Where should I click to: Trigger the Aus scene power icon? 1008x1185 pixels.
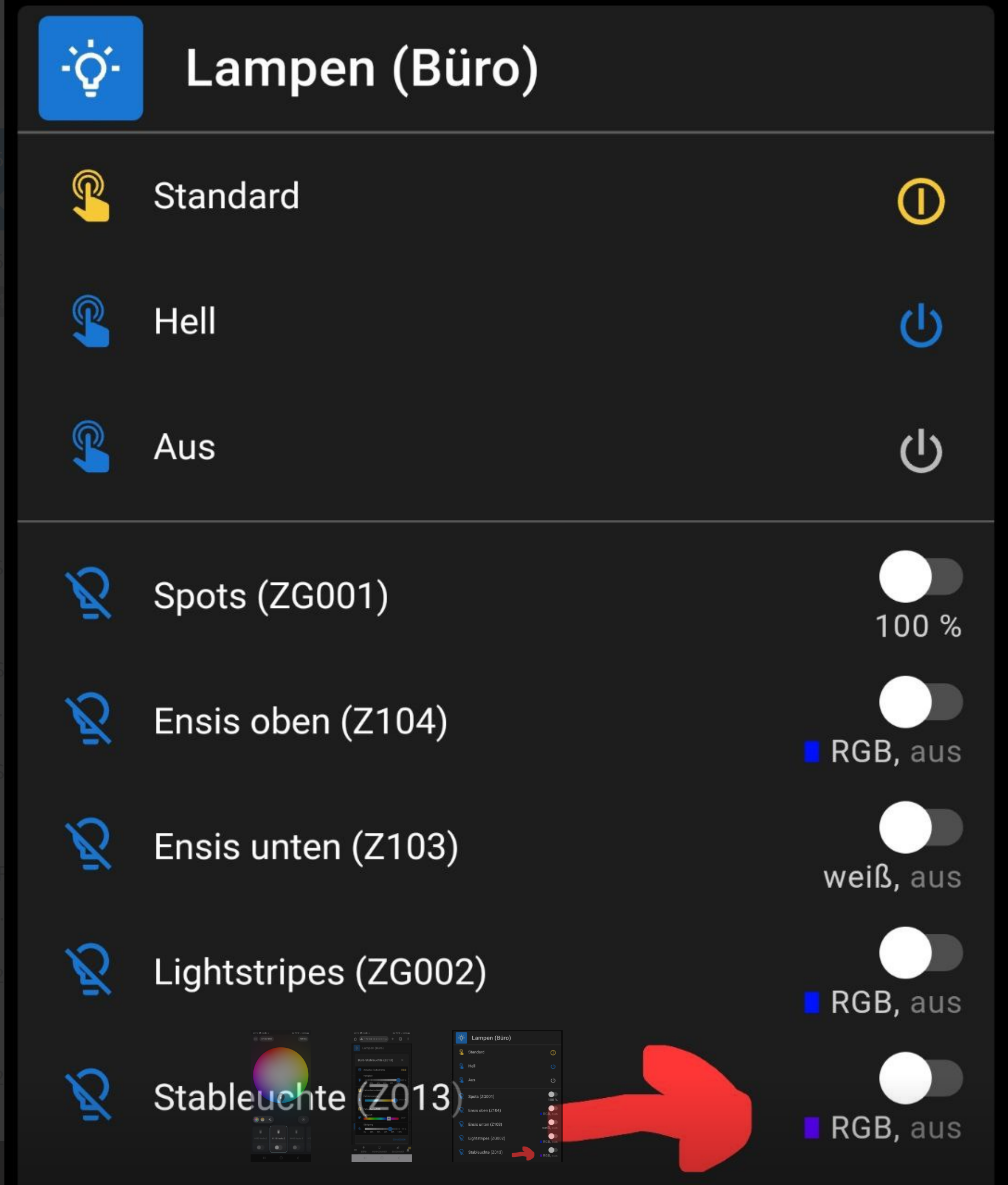[x=921, y=451]
